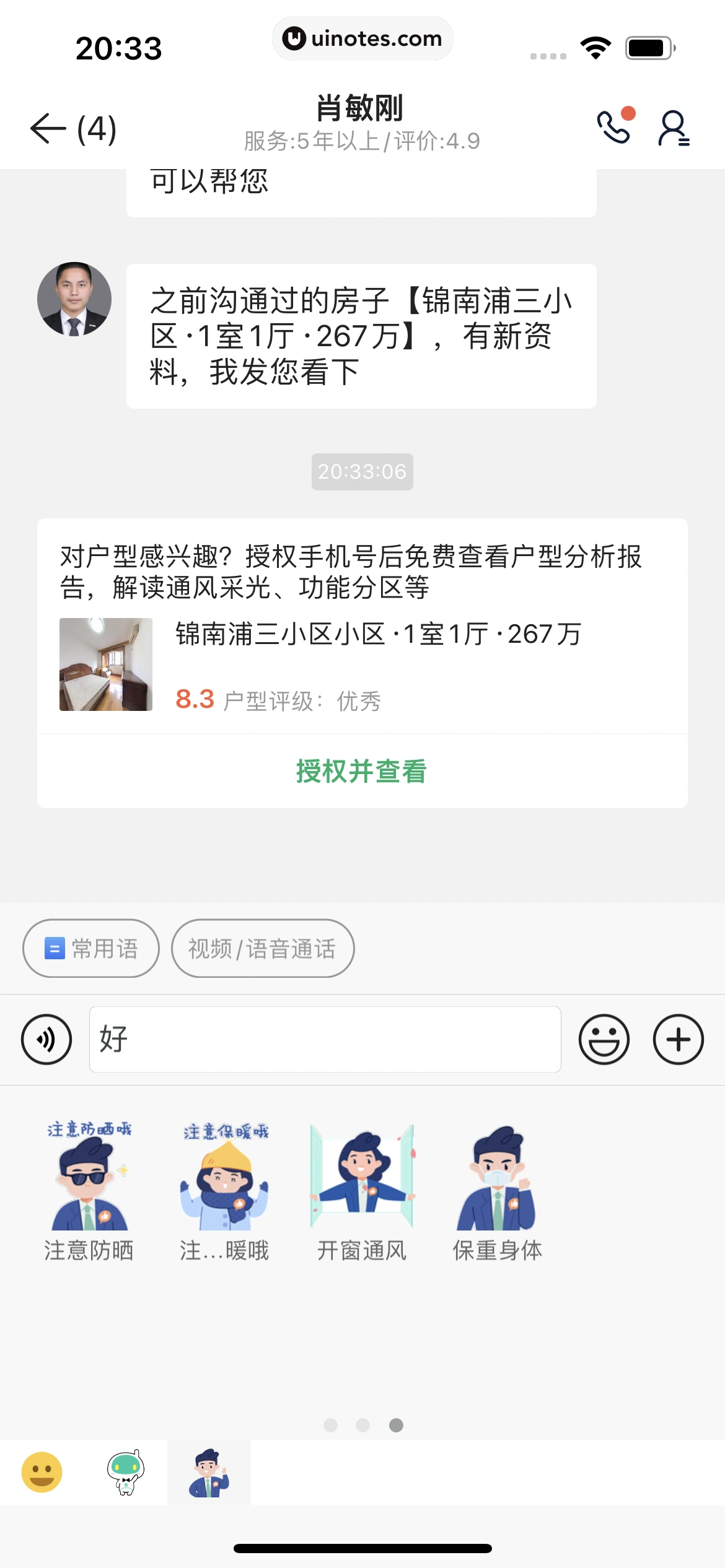
Task: Switch to voice message input
Action: (x=46, y=1039)
